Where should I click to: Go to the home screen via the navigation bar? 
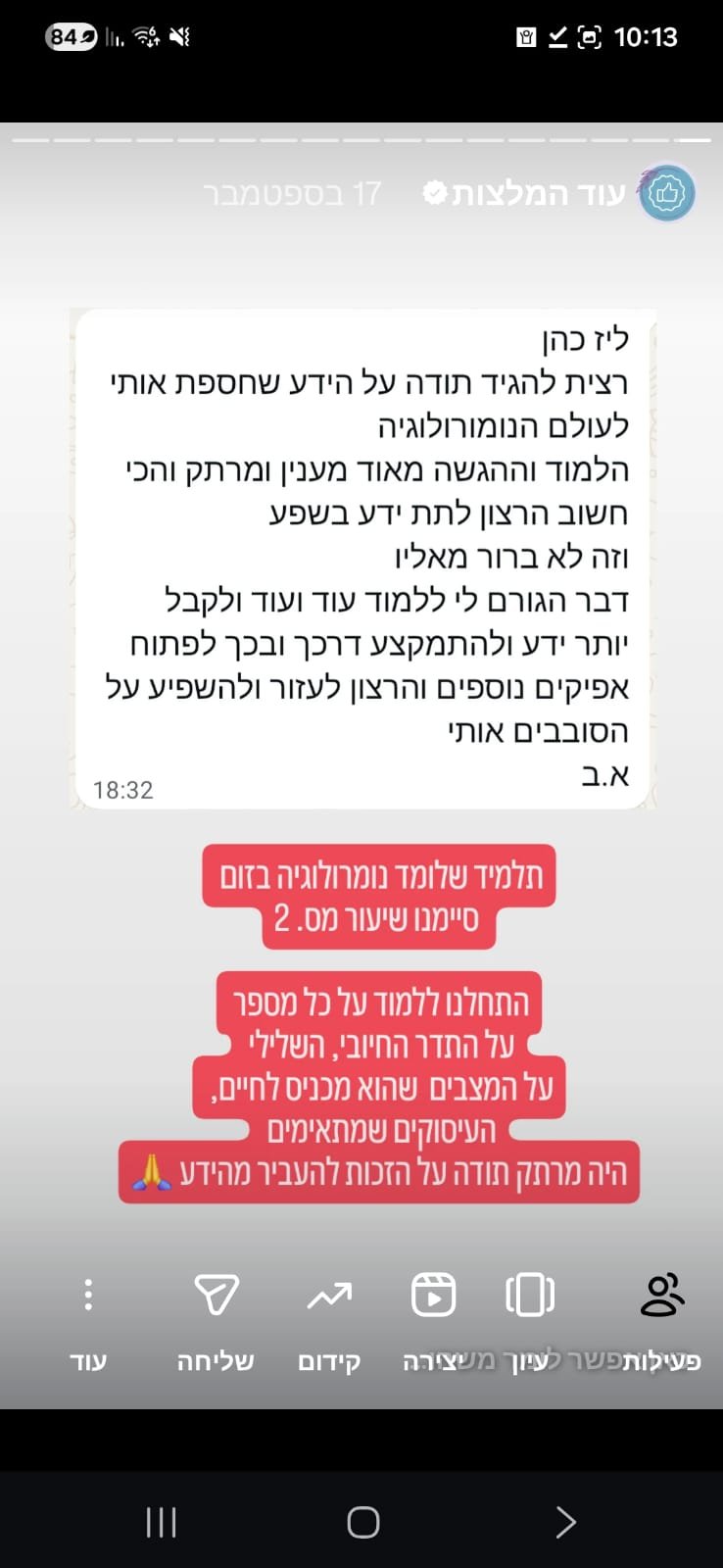point(362,1521)
